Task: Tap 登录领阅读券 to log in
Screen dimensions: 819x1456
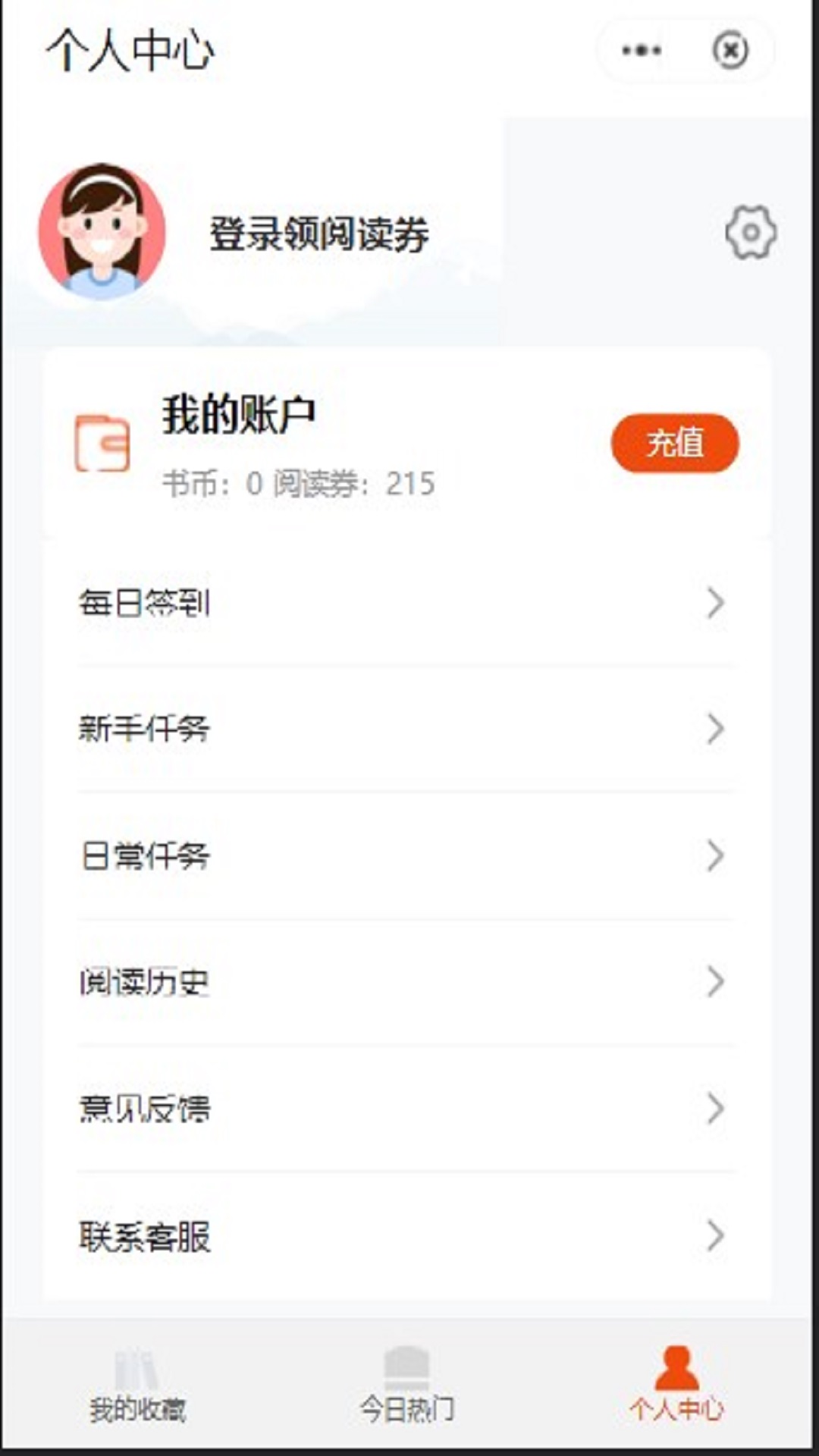Action: (319, 234)
